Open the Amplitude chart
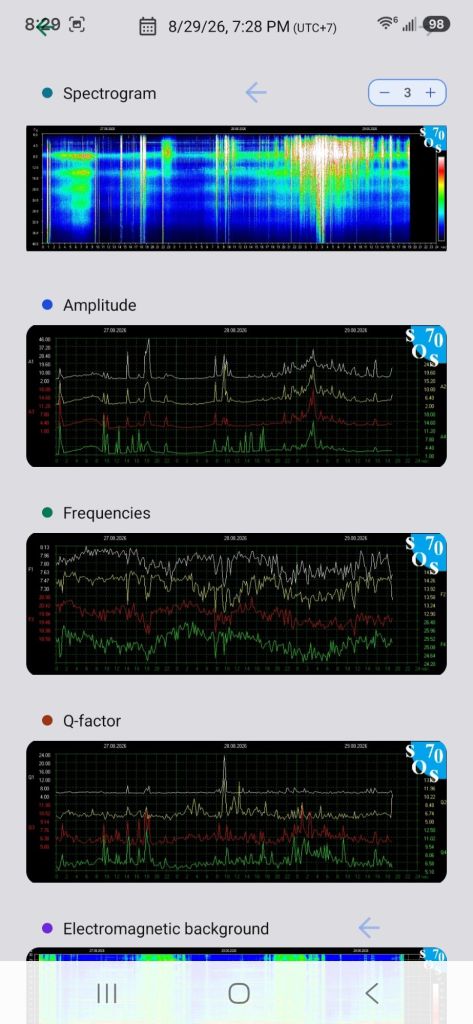Image resolution: width=473 pixels, height=1024 pixels. point(236,396)
